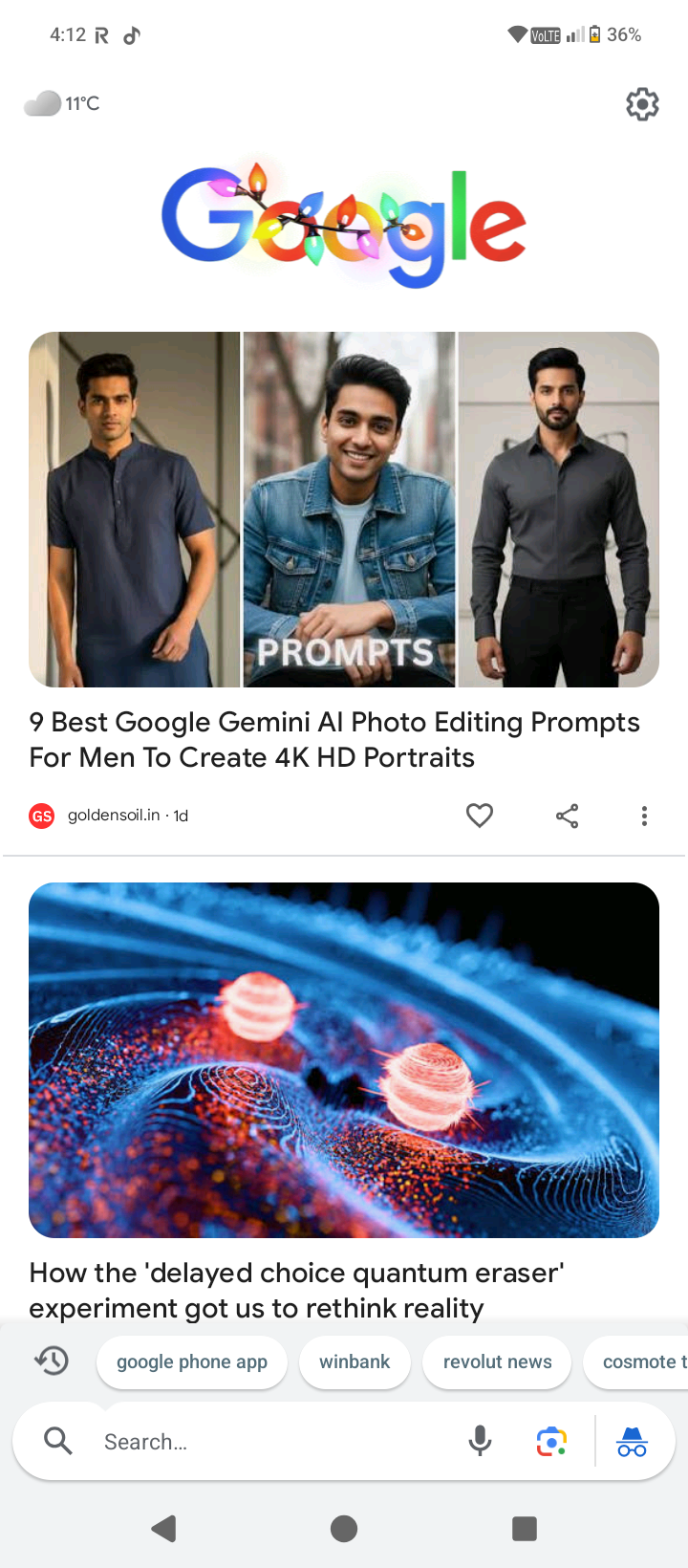Open more options for goldensoil.in article

click(644, 816)
